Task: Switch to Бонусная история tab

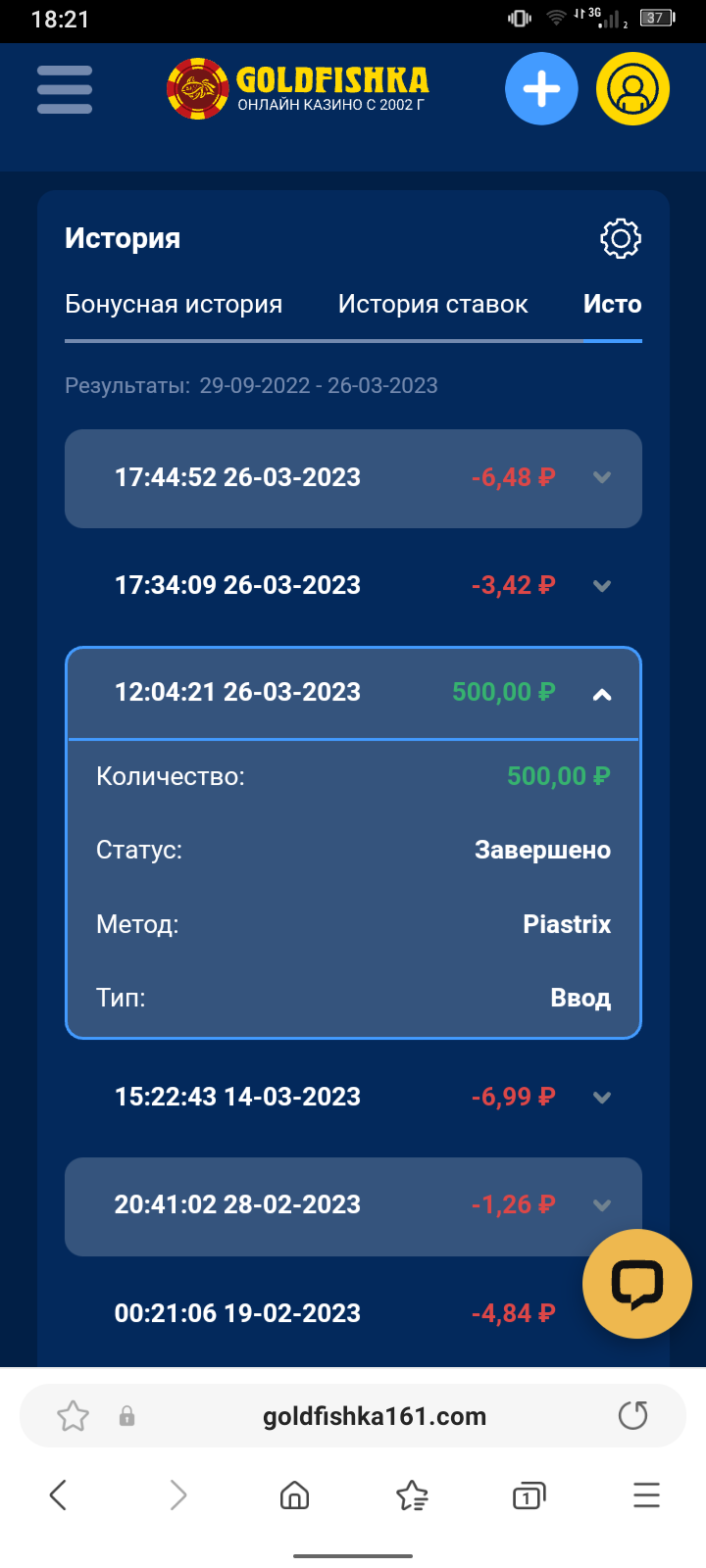Action: point(174,305)
